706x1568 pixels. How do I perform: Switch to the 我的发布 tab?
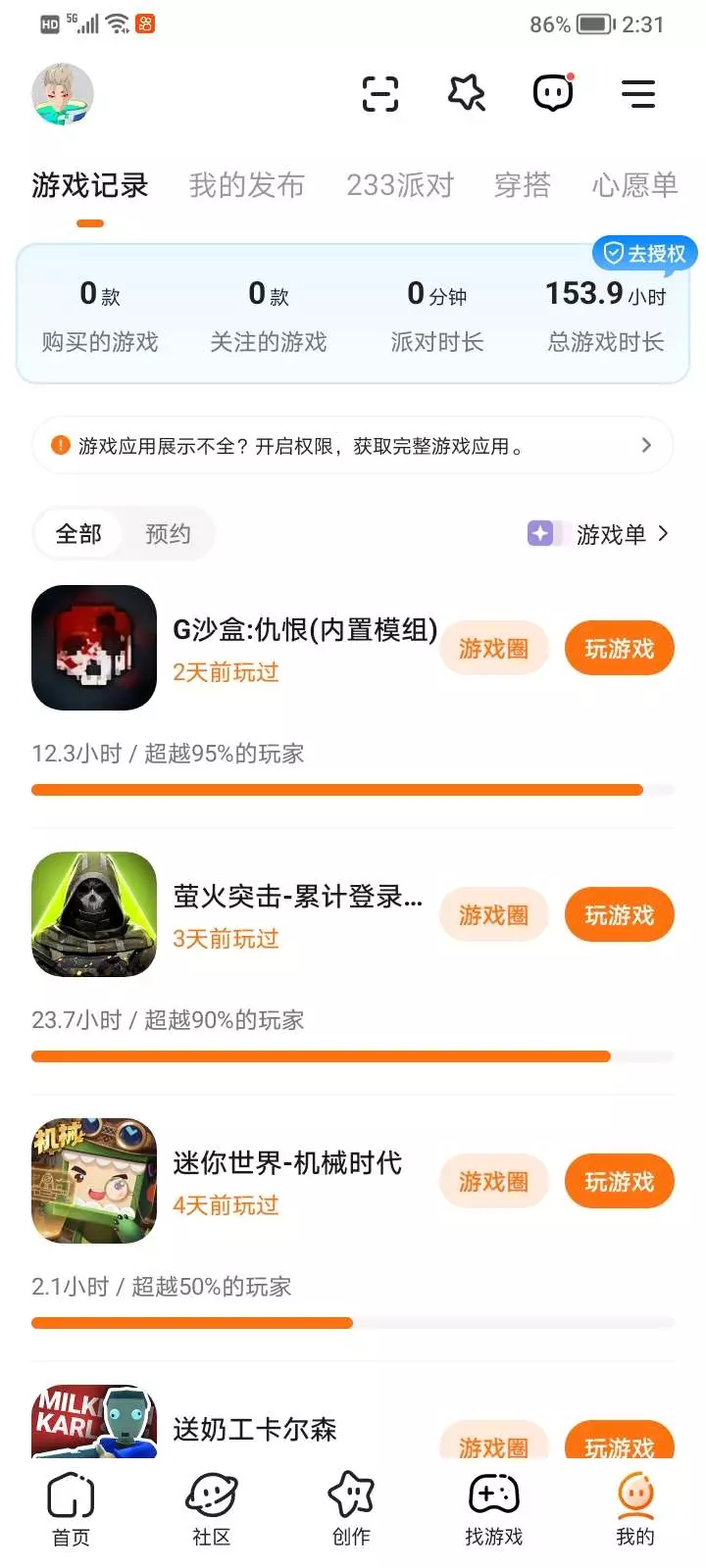[246, 185]
